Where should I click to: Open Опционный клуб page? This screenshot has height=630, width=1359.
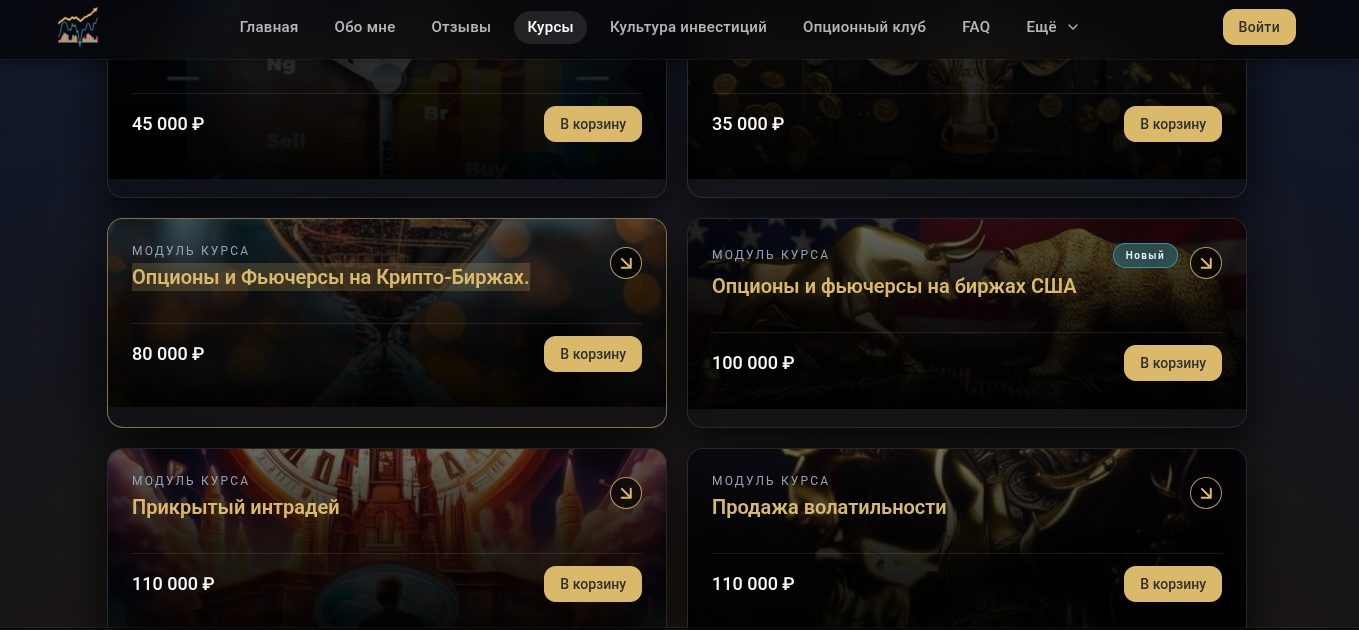[864, 27]
